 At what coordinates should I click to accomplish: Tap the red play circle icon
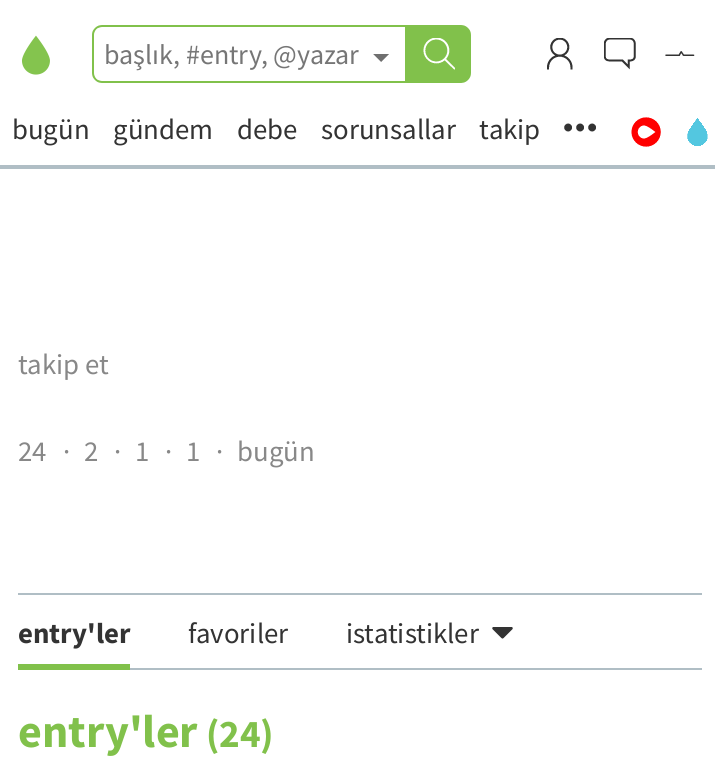tap(646, 132)
